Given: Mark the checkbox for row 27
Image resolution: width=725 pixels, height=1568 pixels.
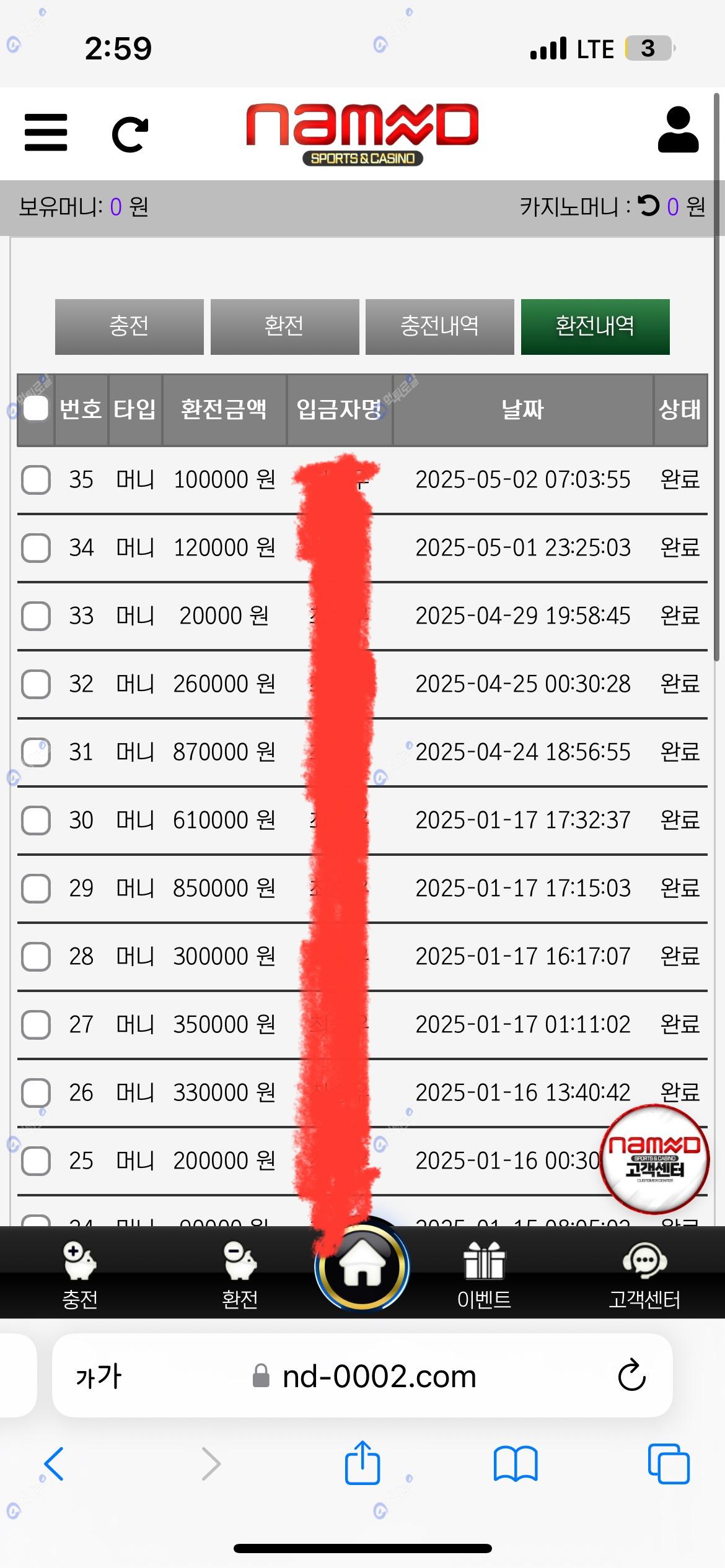Looking at the screenshot, I should click(x=36, y=1025).
